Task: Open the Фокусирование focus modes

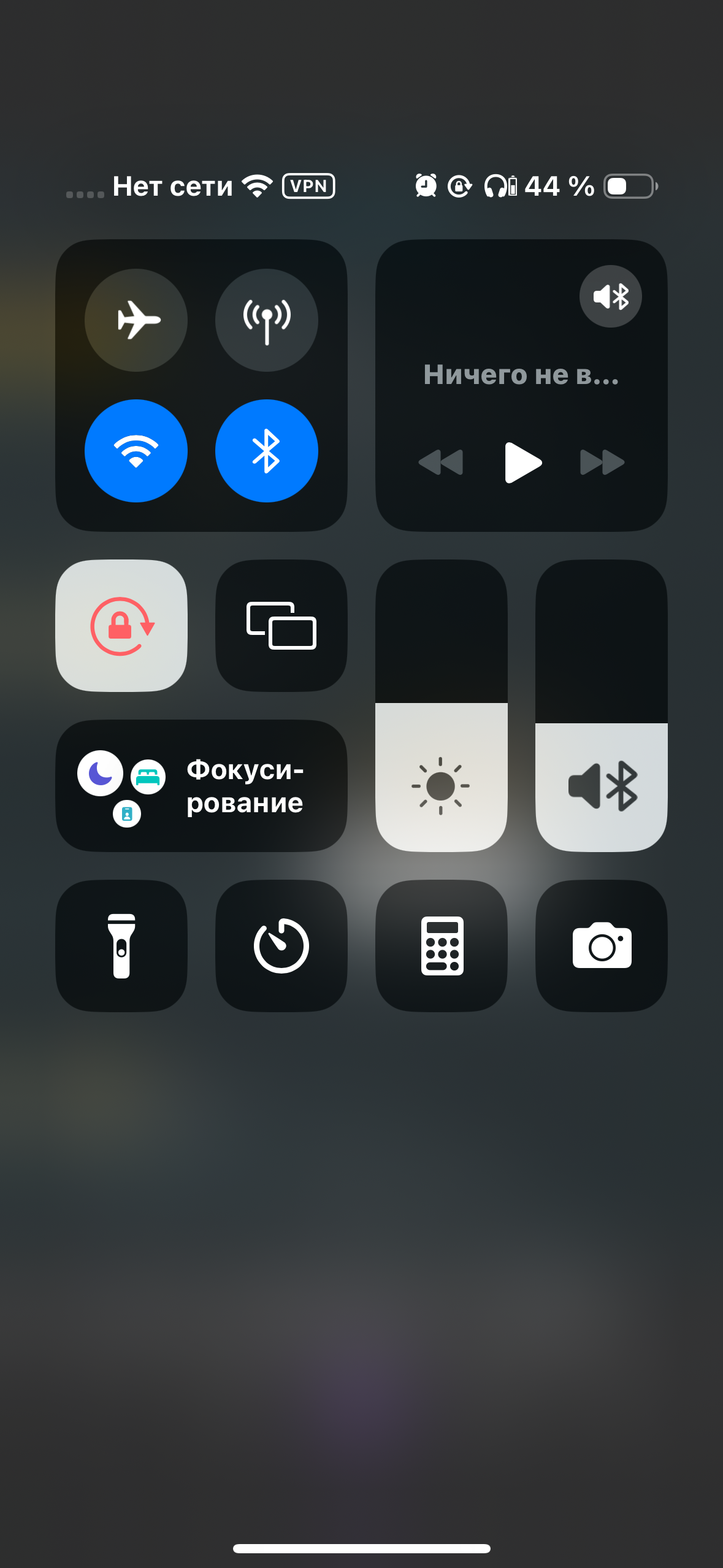Action: (x=245, y=786)
